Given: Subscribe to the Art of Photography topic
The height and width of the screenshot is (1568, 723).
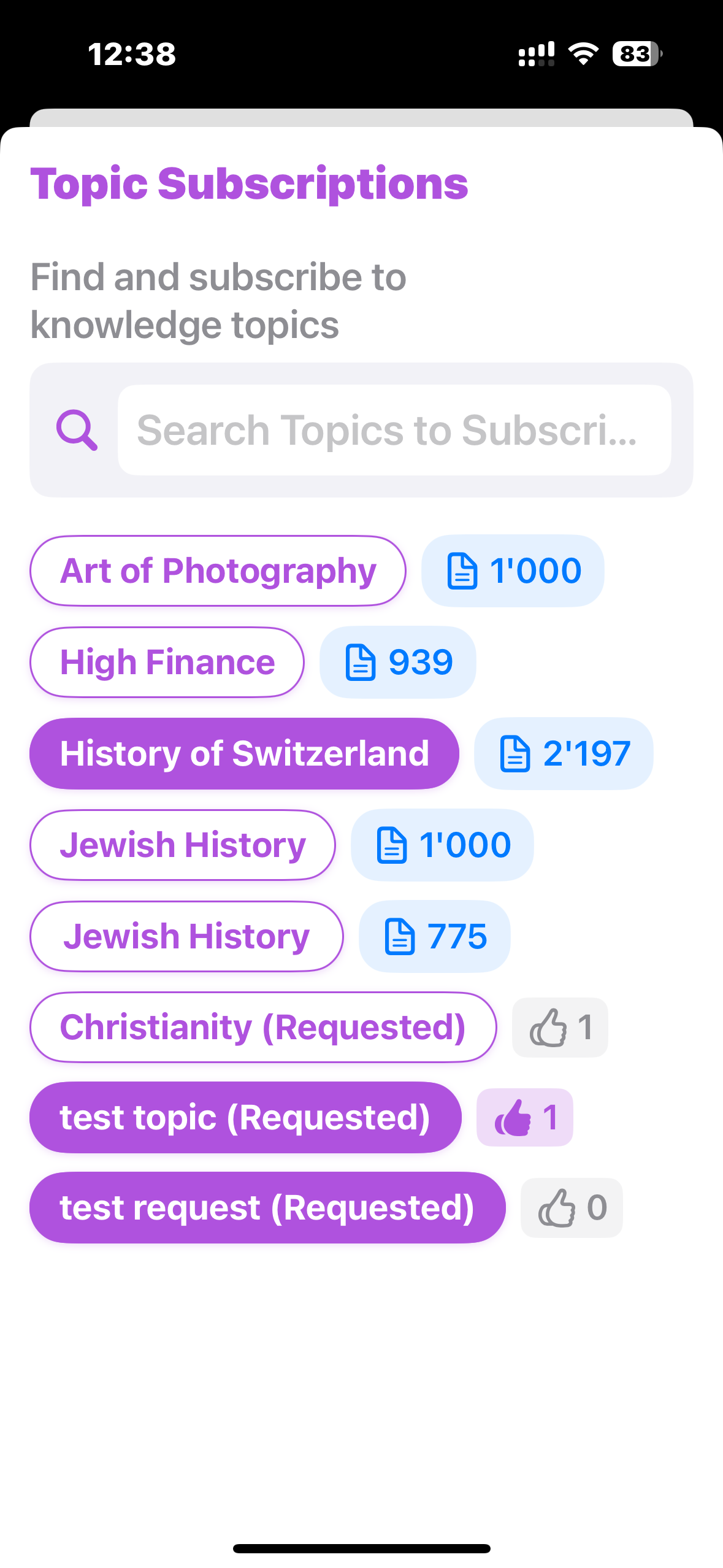Looking at the screenshot, I should click(x=218, y=571).
